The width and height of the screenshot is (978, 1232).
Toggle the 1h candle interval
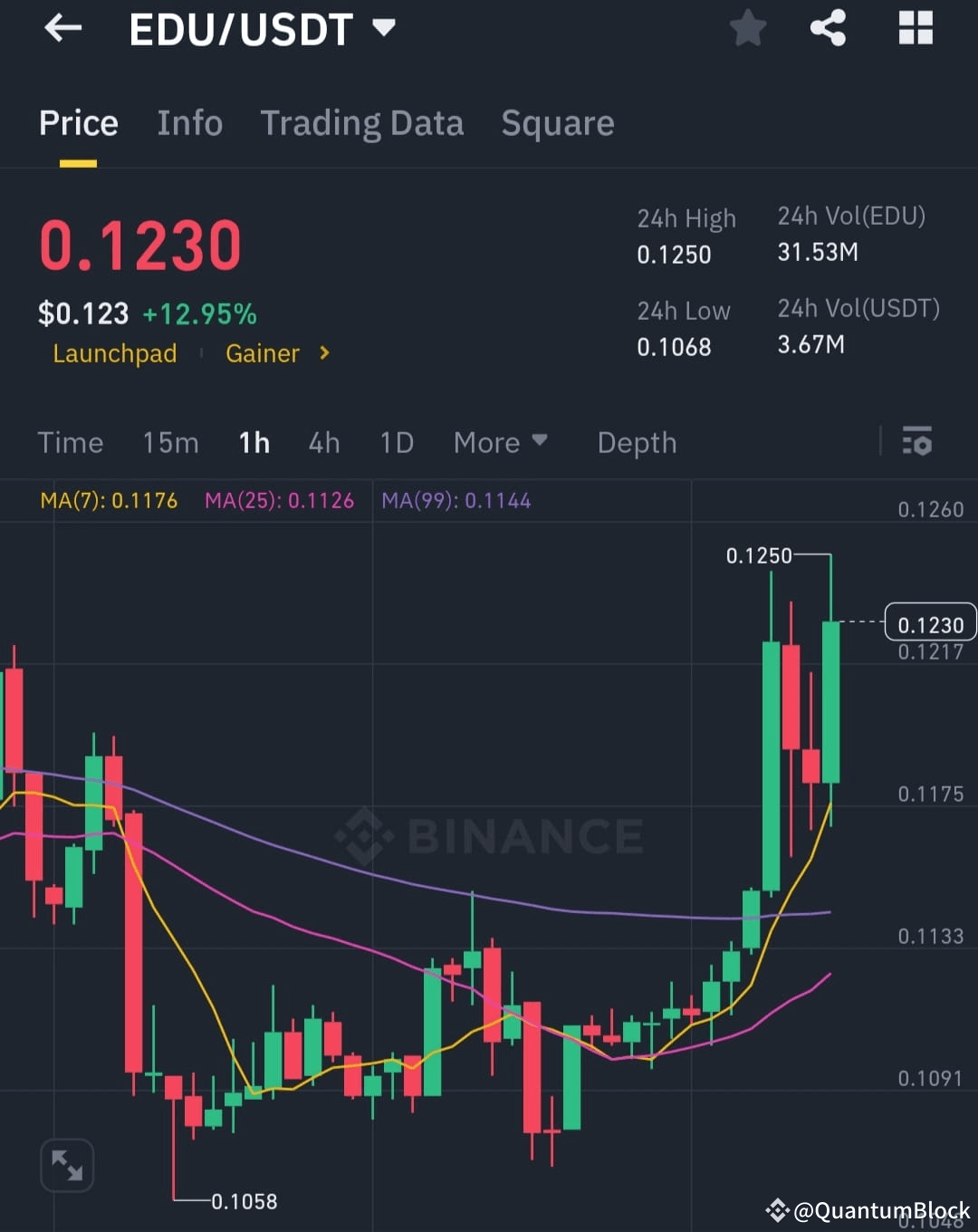[x=254, y=442]
